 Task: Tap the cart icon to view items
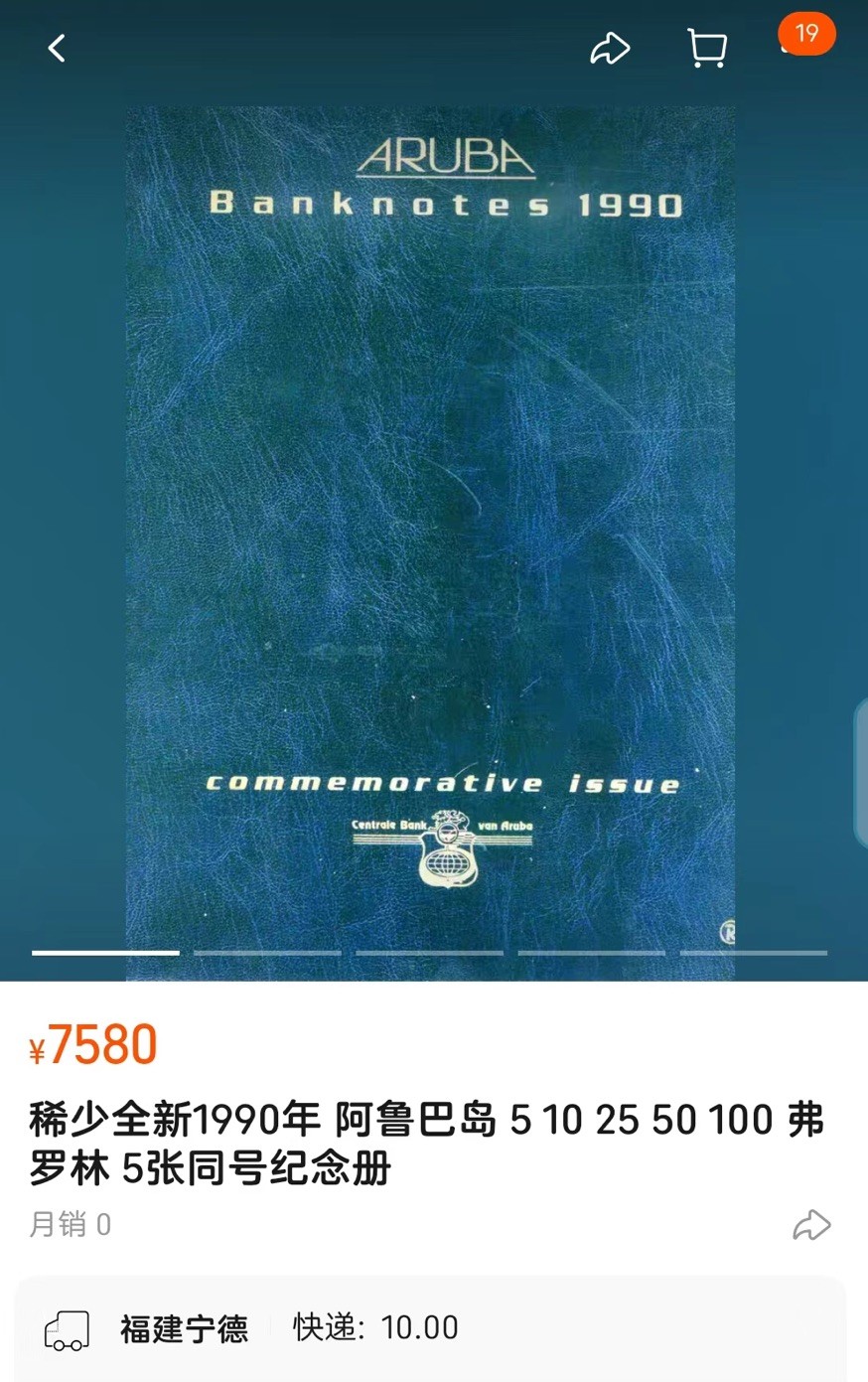point(705,48)
